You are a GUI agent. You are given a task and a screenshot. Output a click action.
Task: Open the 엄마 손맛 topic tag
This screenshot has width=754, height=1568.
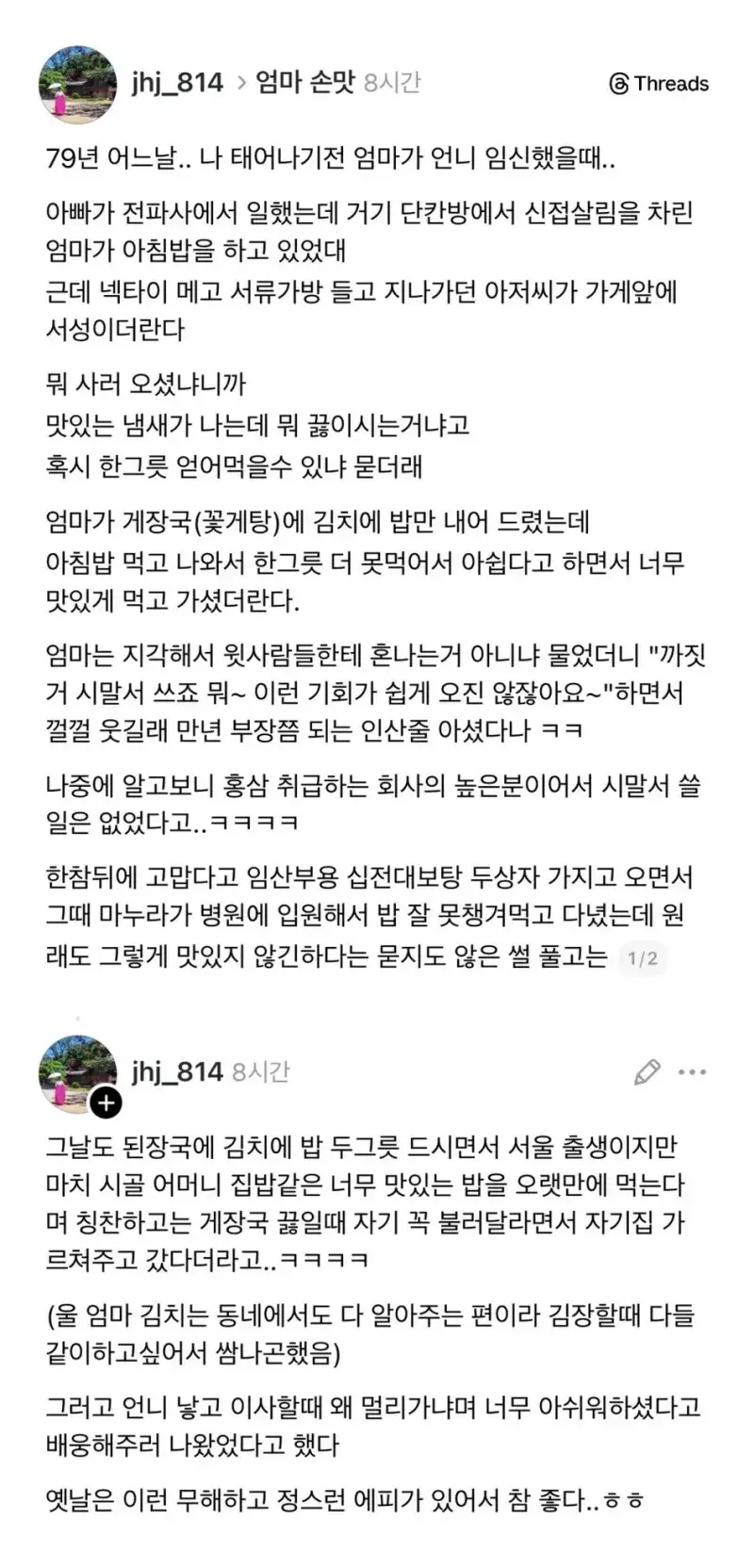(304, 83)
